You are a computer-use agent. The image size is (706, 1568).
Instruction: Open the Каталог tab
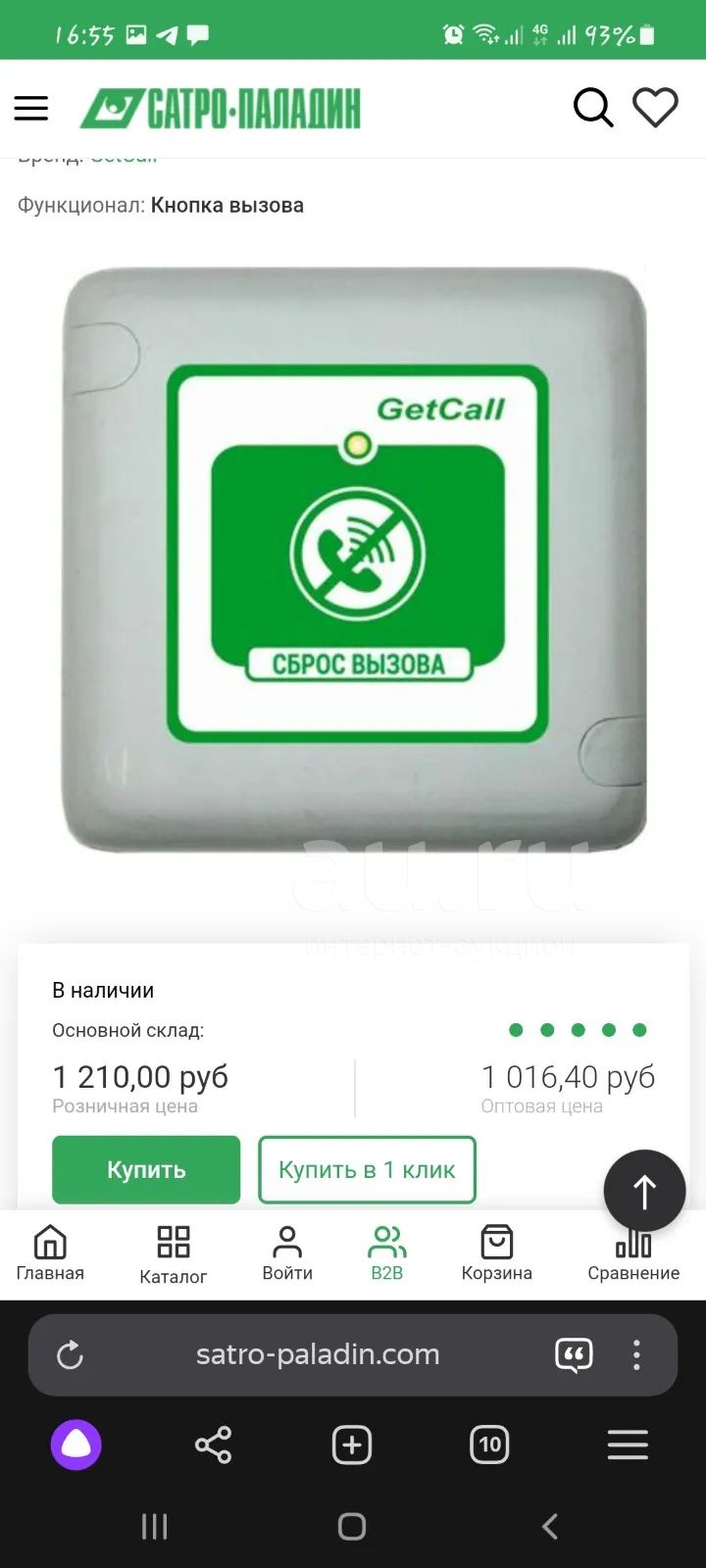click(x=174, y=1254)
